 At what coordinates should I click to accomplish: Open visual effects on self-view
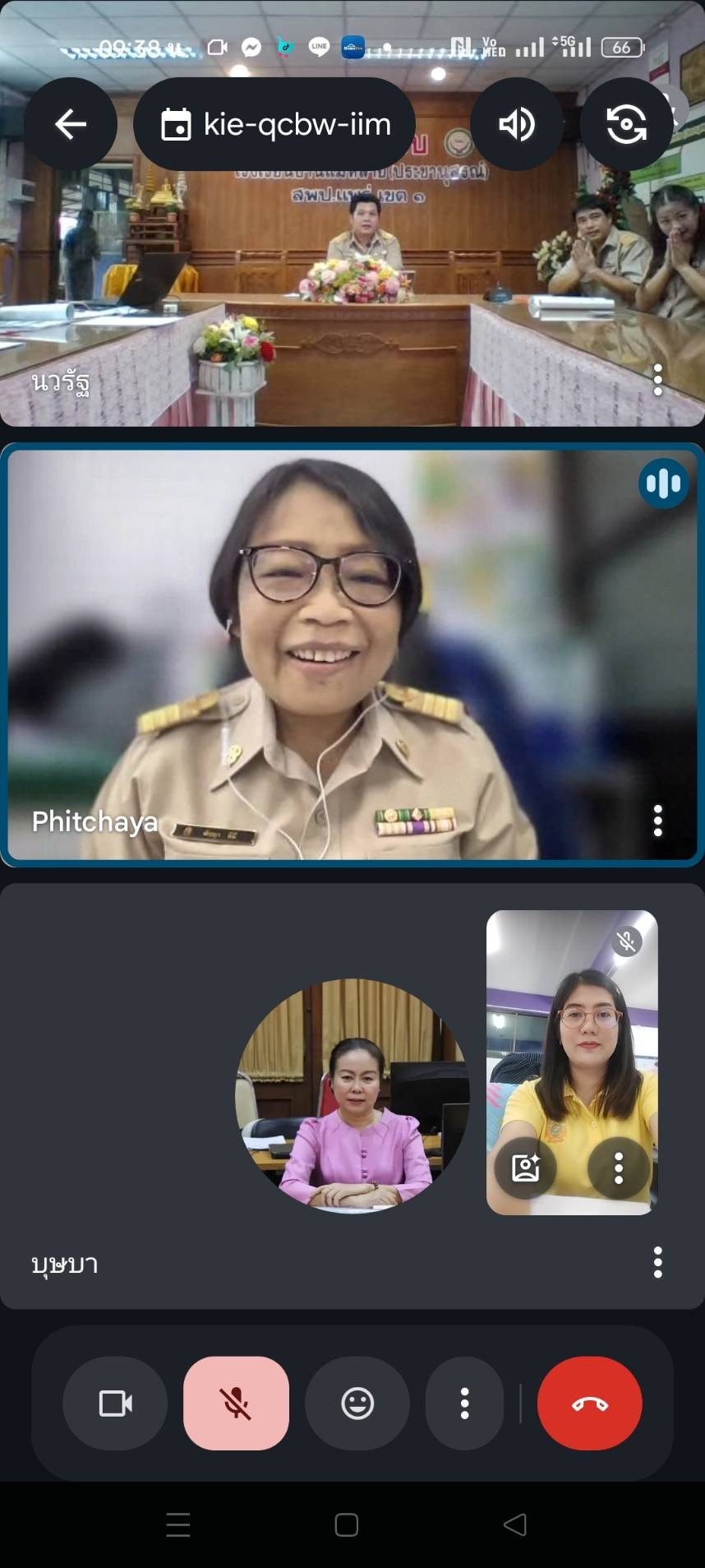point(526,1168)
